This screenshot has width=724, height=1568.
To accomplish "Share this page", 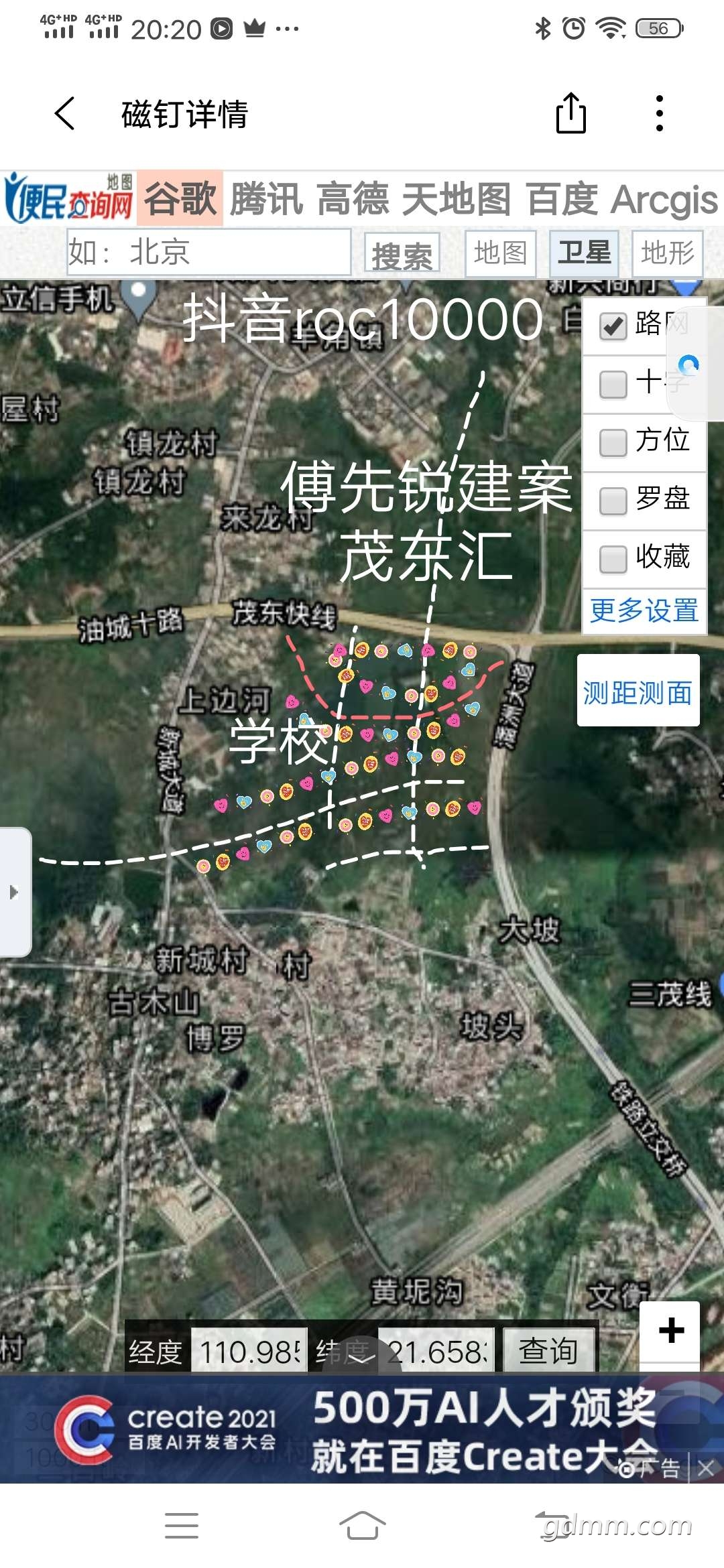I will pyautogui.click(x=570, y=113).
